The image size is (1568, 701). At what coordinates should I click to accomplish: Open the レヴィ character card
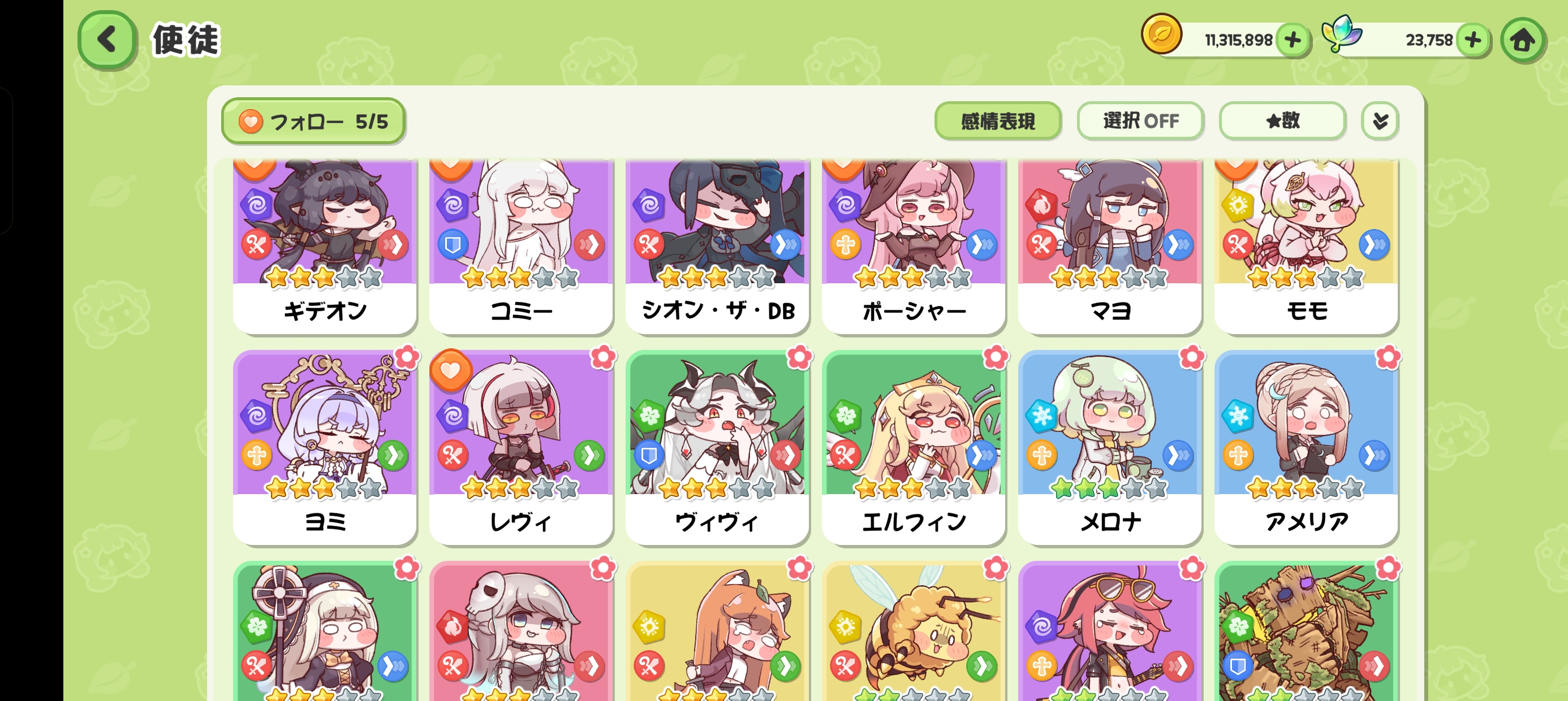(521, 447)
